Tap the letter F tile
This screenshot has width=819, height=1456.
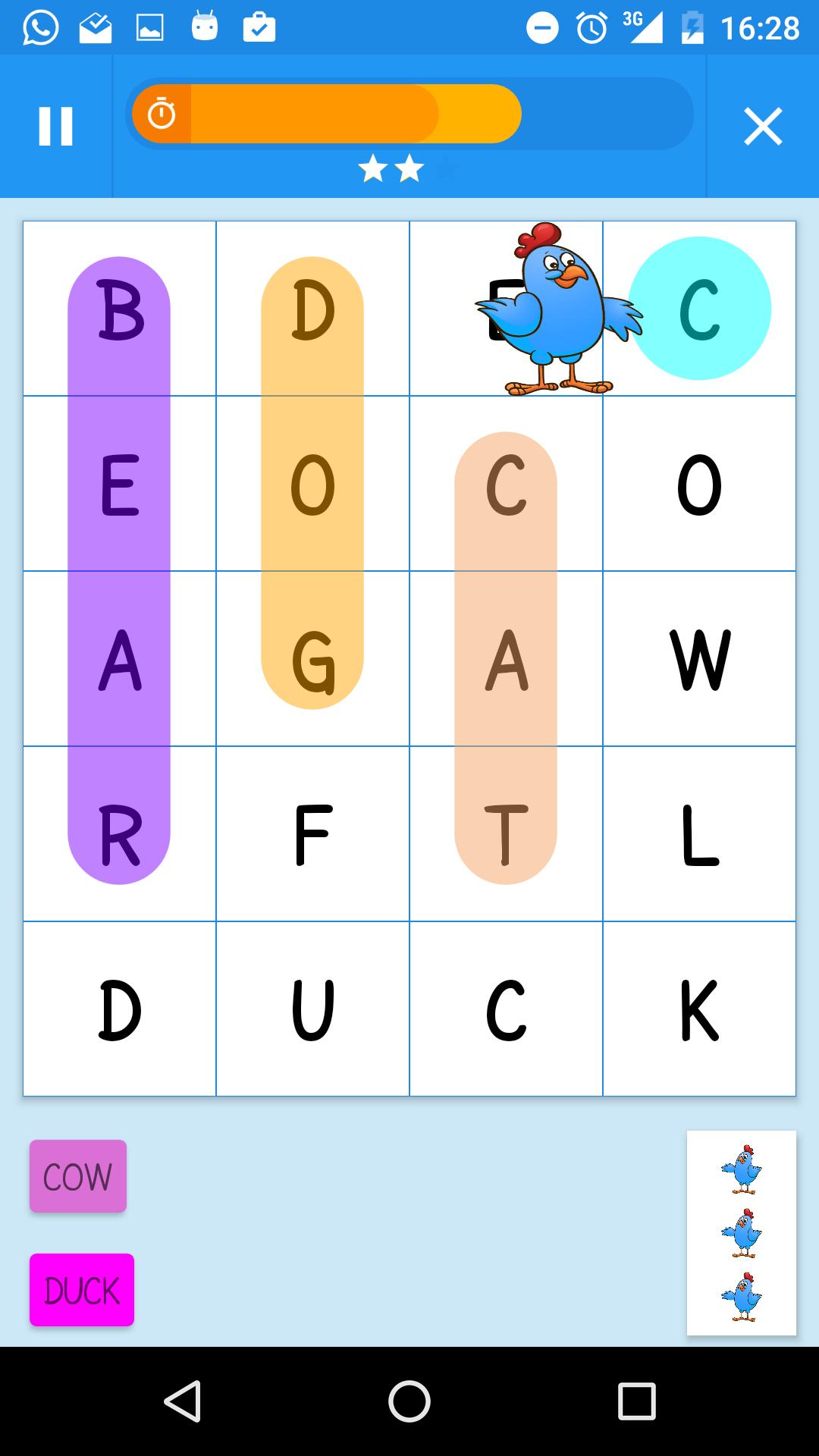coord(312,834)
